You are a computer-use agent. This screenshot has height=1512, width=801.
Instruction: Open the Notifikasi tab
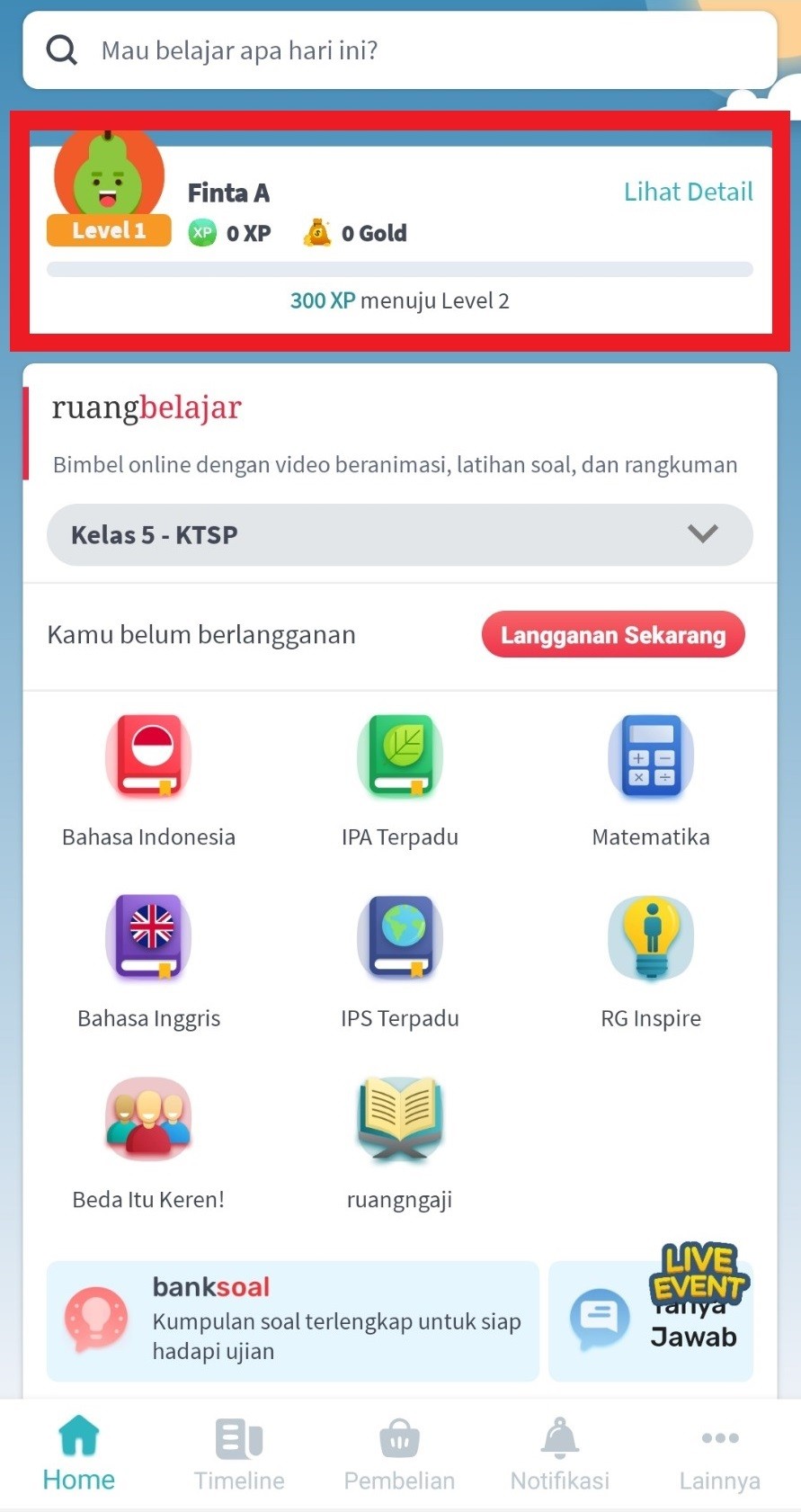pos(559,1454)
